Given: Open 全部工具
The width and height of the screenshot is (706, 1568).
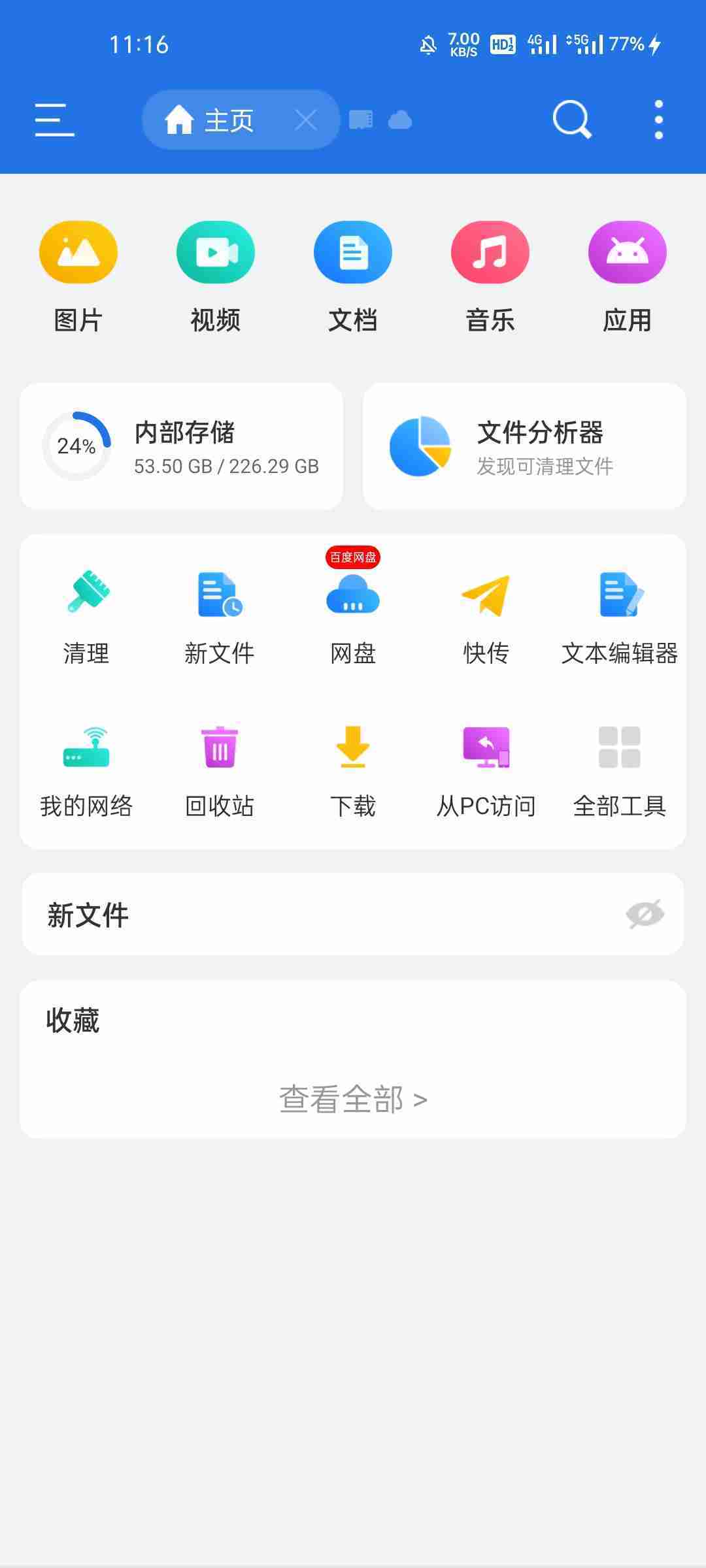Looking at the screenshot, I should coord(620,772).
